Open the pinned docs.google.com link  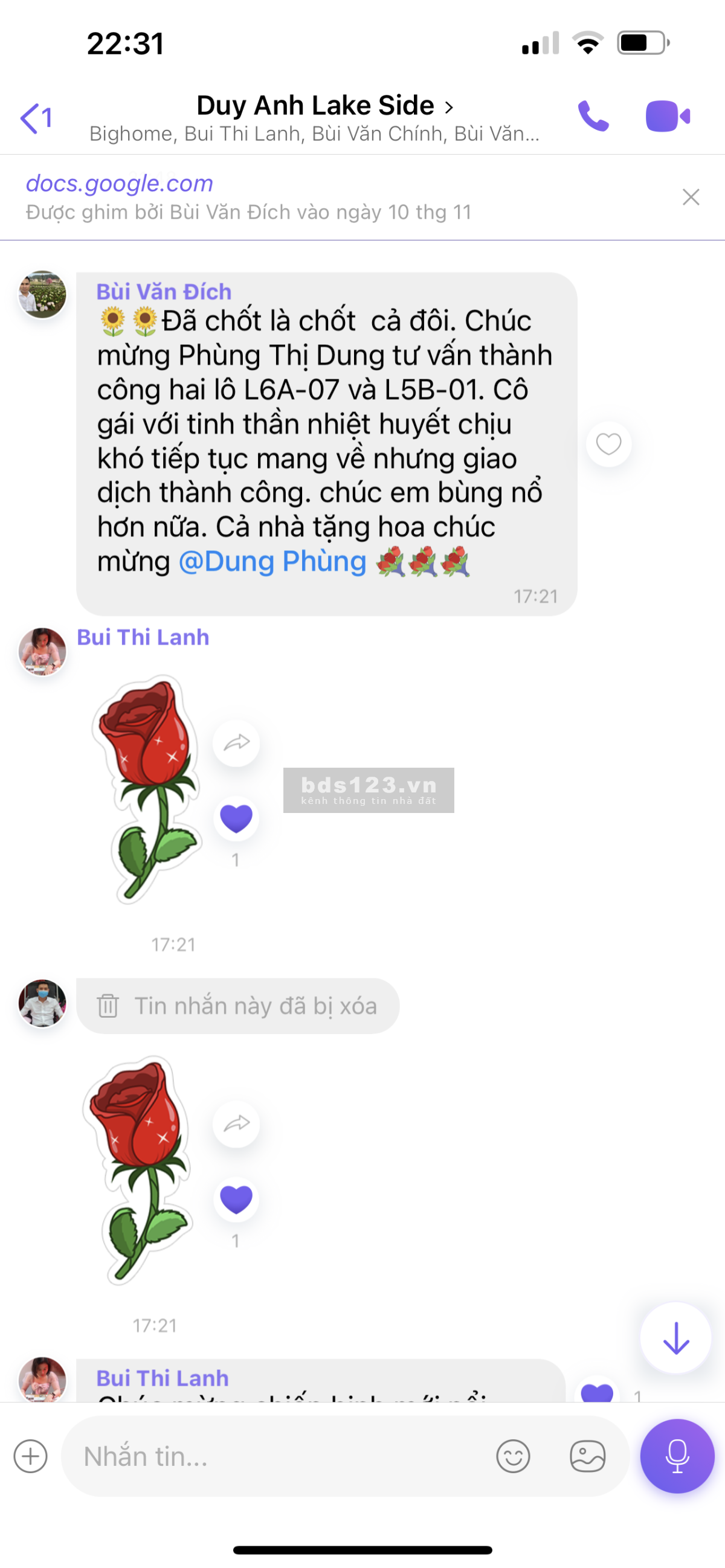pyautogui.click(x=119, y=183)
